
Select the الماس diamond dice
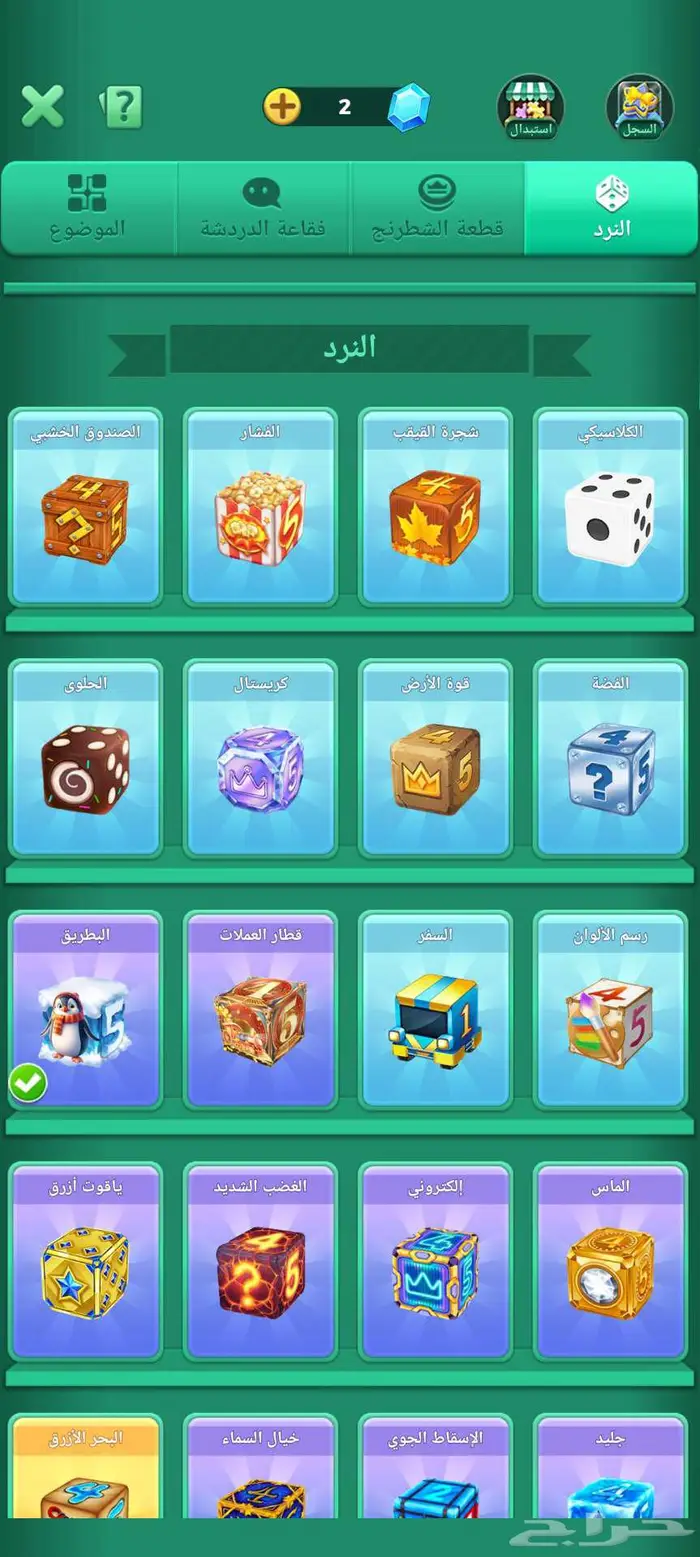pos(611,1260)
